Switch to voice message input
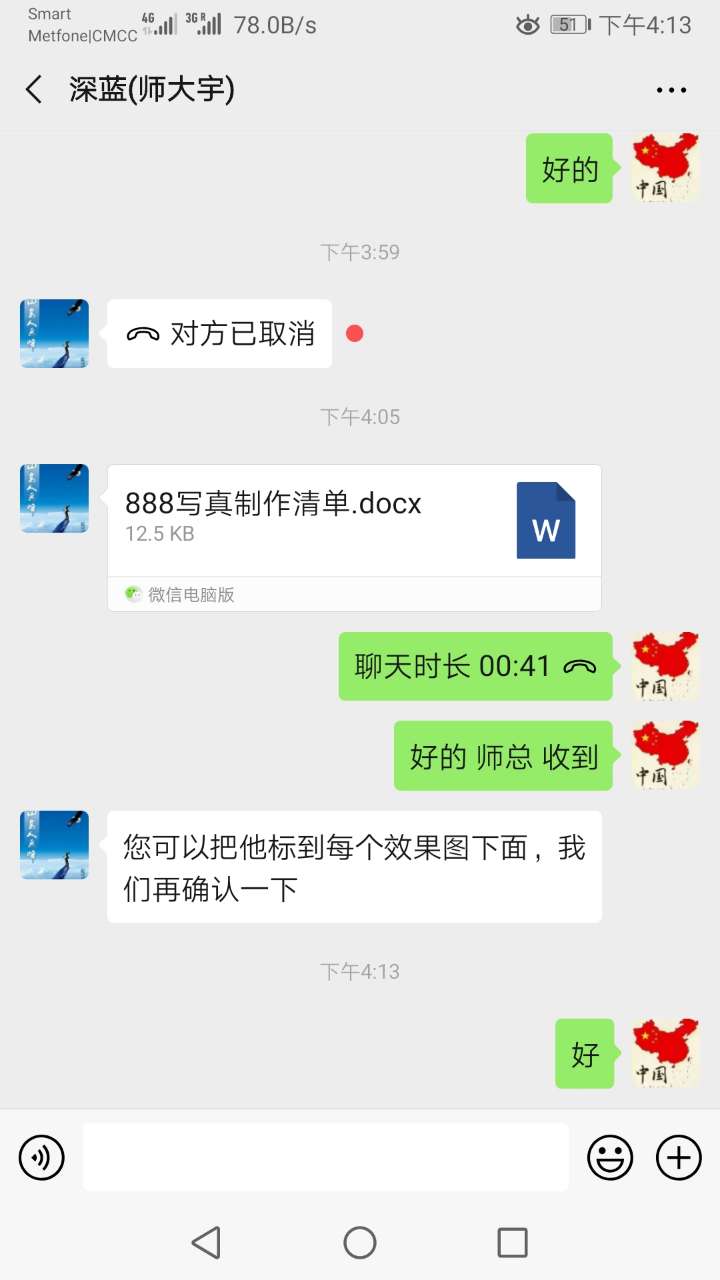This screenshot has width=720, height=1280. click(42, 1158)
